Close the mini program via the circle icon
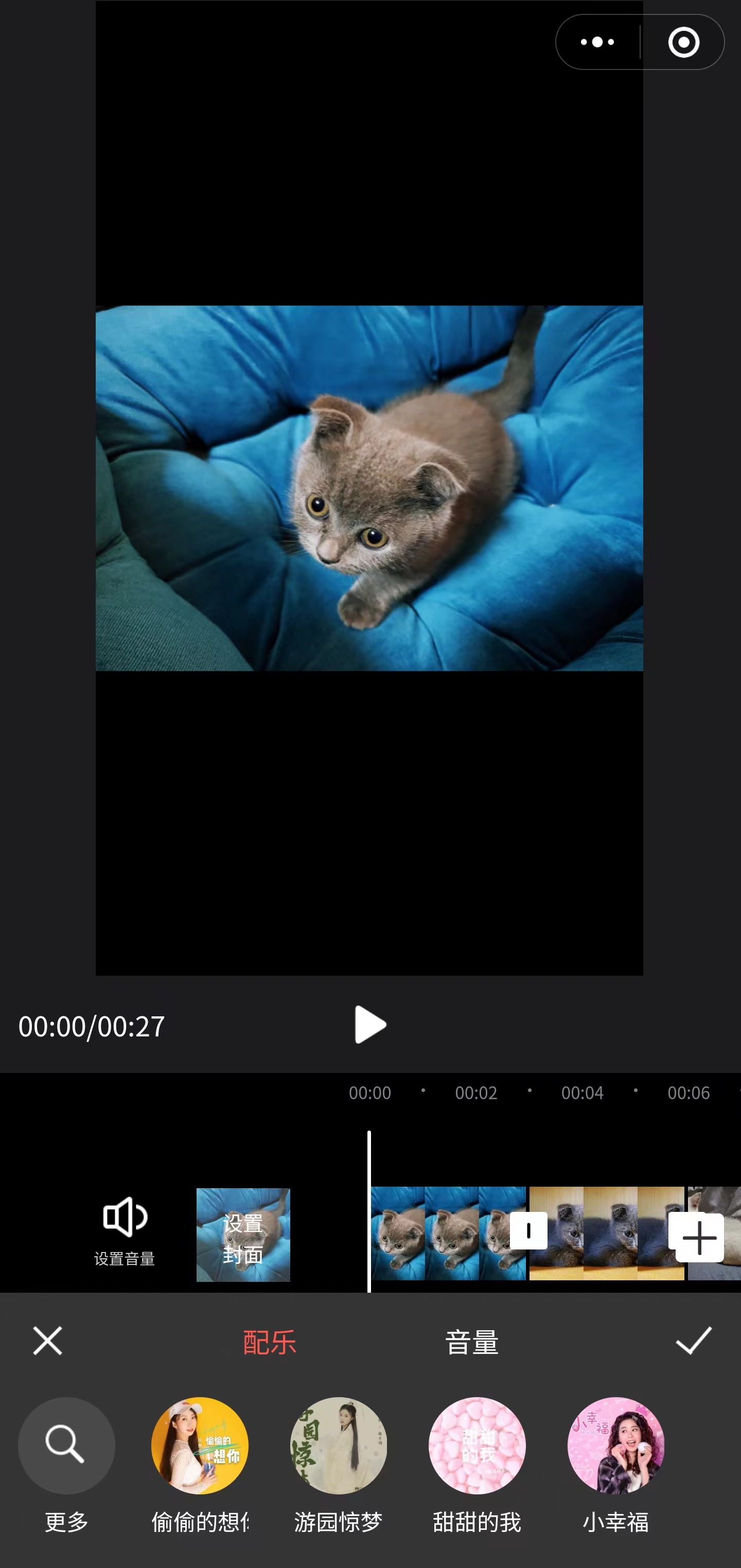 click(683, 42)
